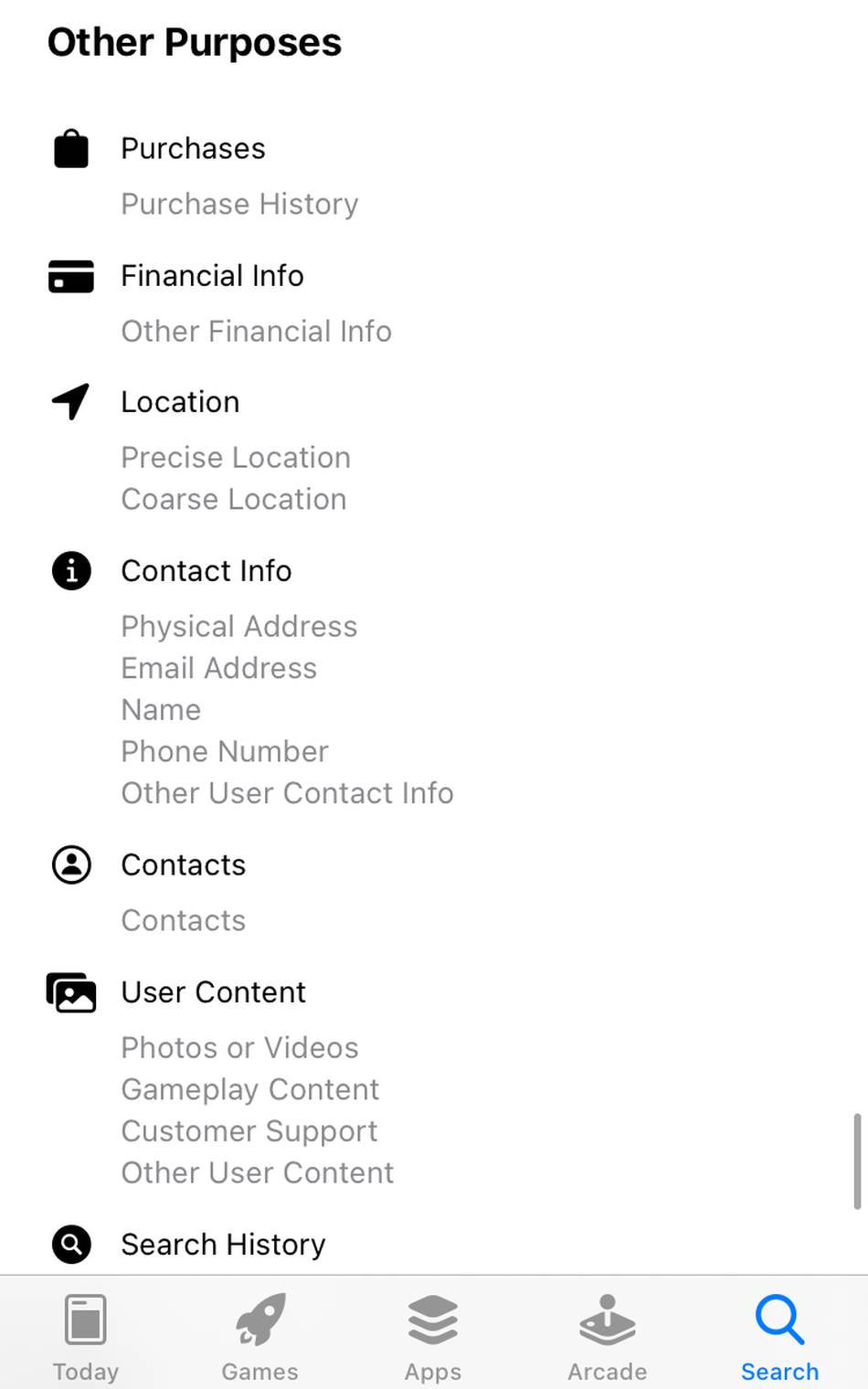Open the Arcade tab
The image size is (868, 1389).
[x=607, y=1334]
